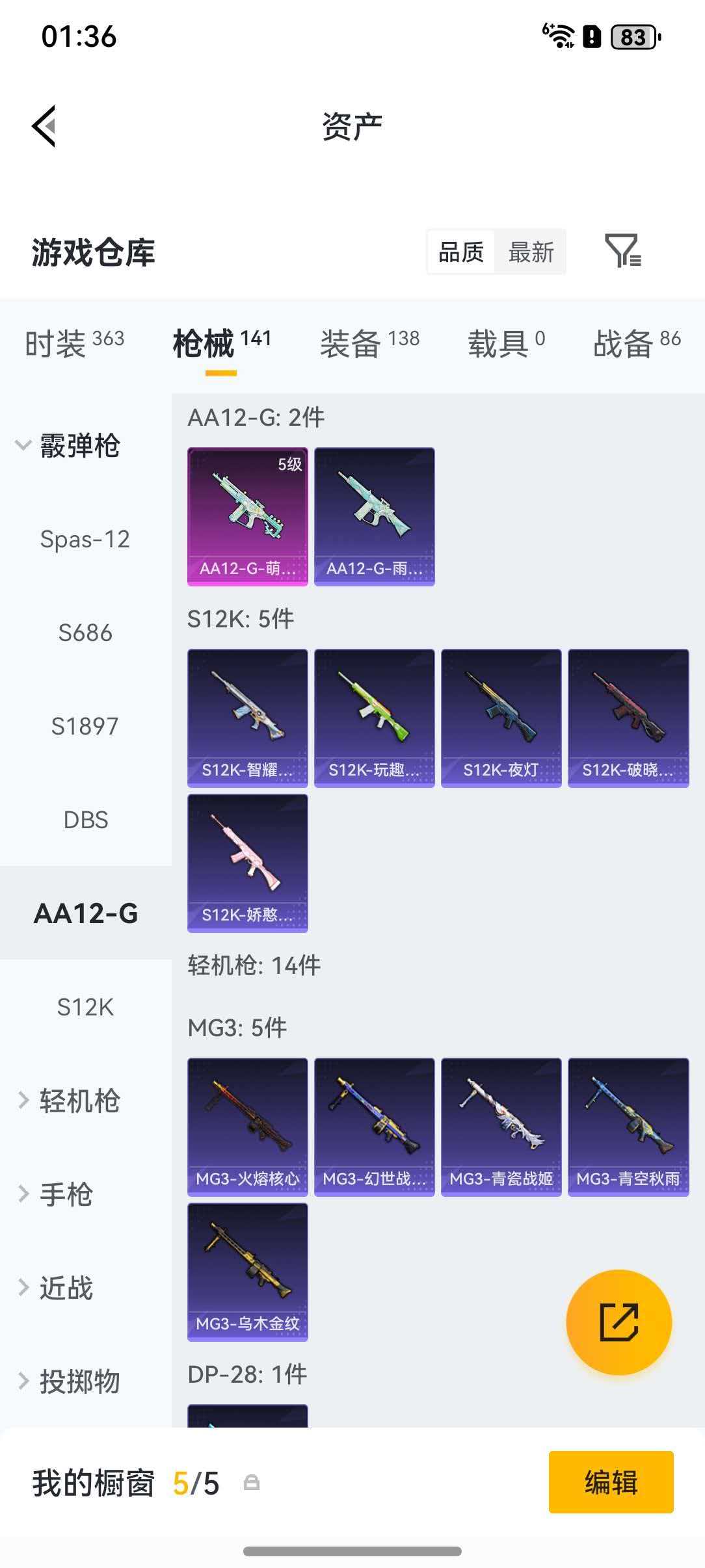Viewport: 705px width, 1568px height.
Task: Go back from the 资产 page
Action: pos(44,126)
